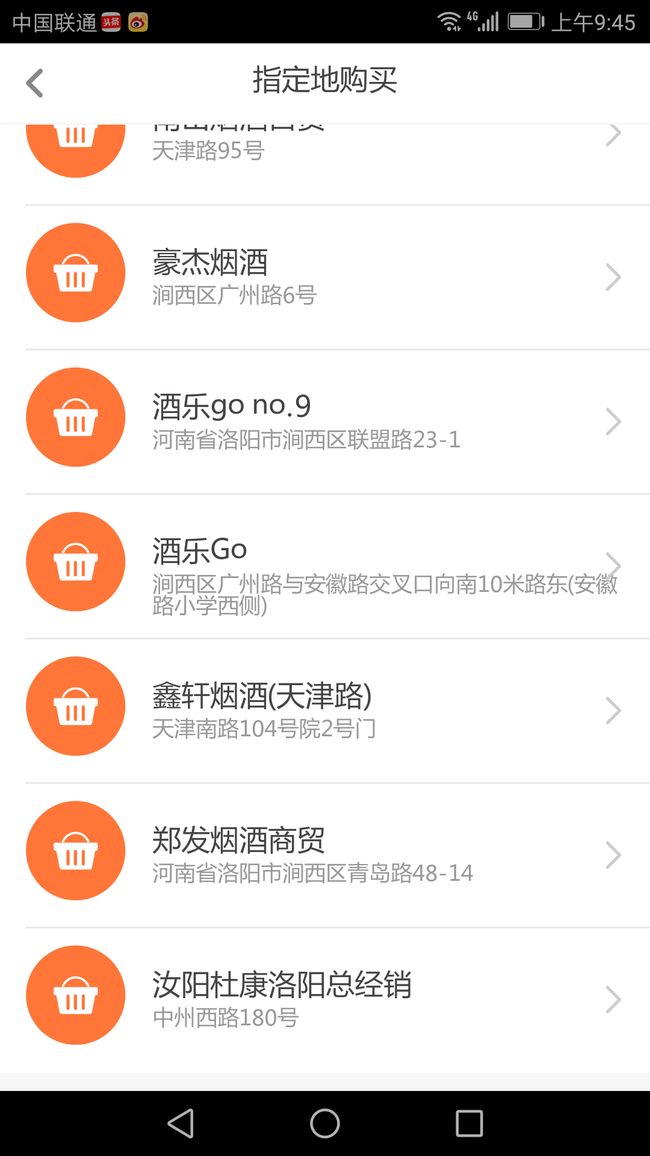
Task: Choose 汝阳杜康洛阳总经销
Action: (325, 1000)
